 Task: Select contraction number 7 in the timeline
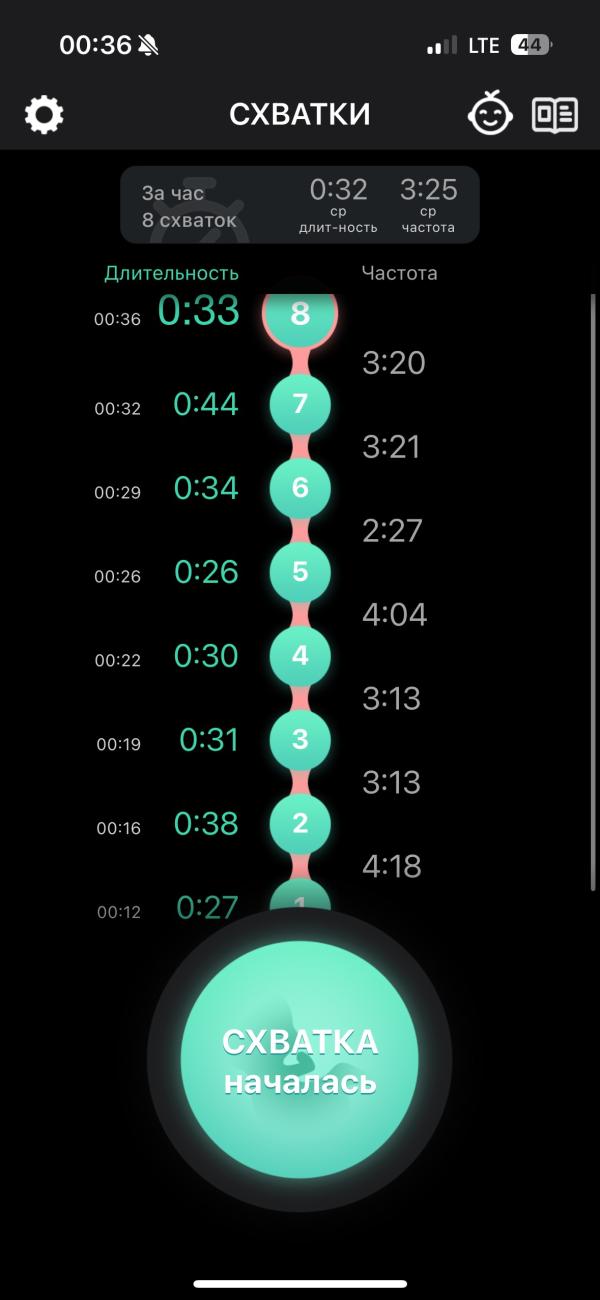pyautogui.click(x=300, y=404)
